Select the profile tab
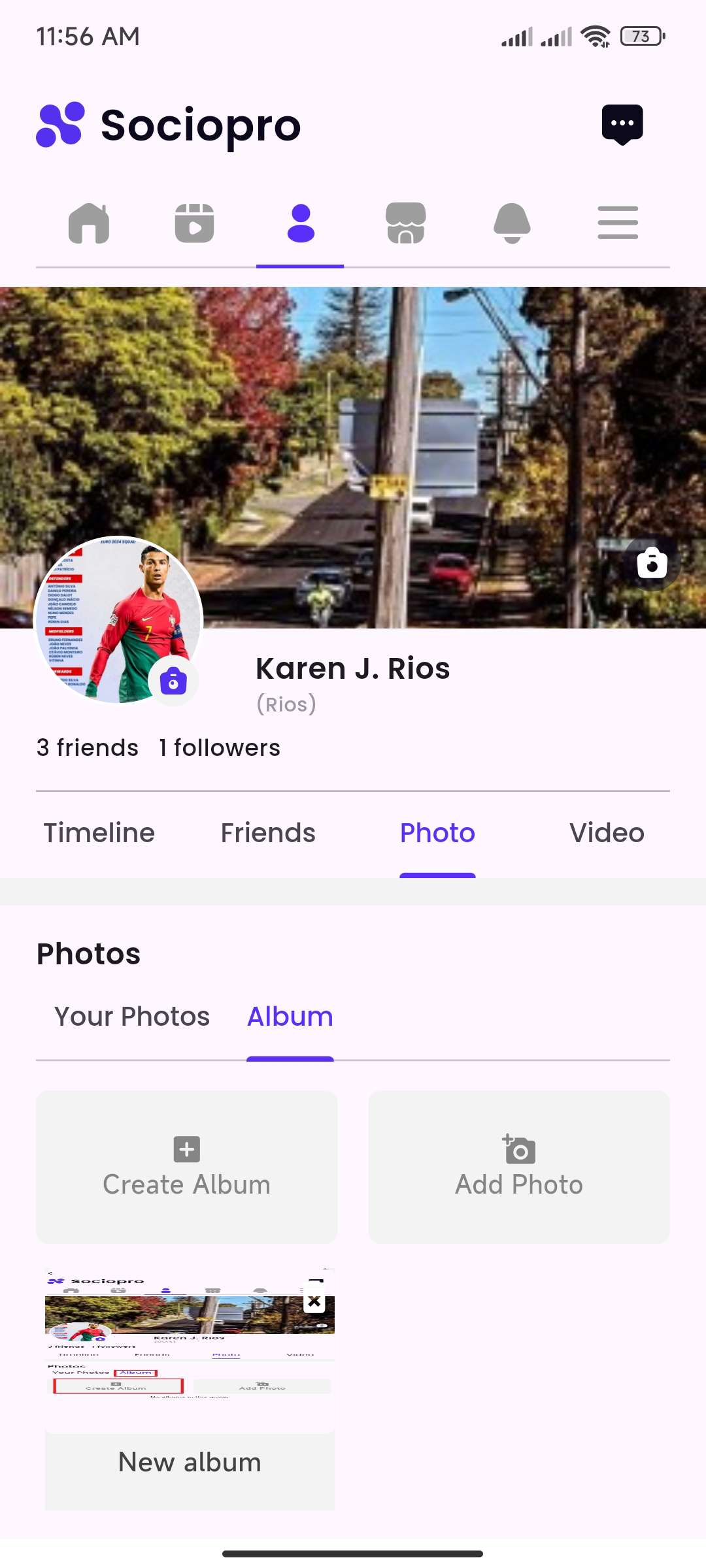 (x=301, y=223)
